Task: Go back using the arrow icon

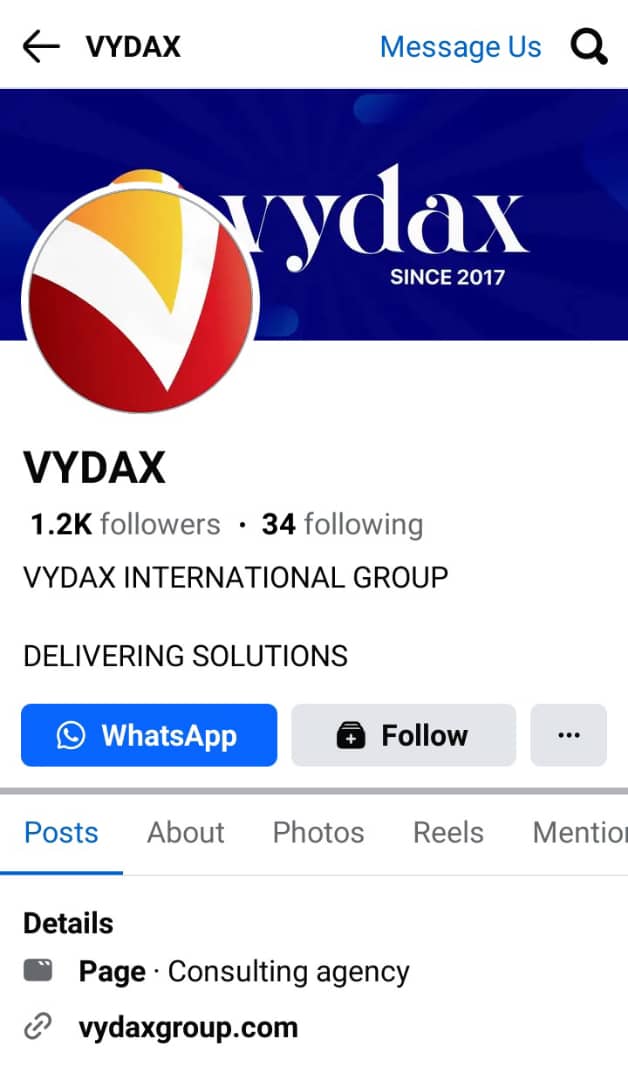Action: (x=41, y=46)
